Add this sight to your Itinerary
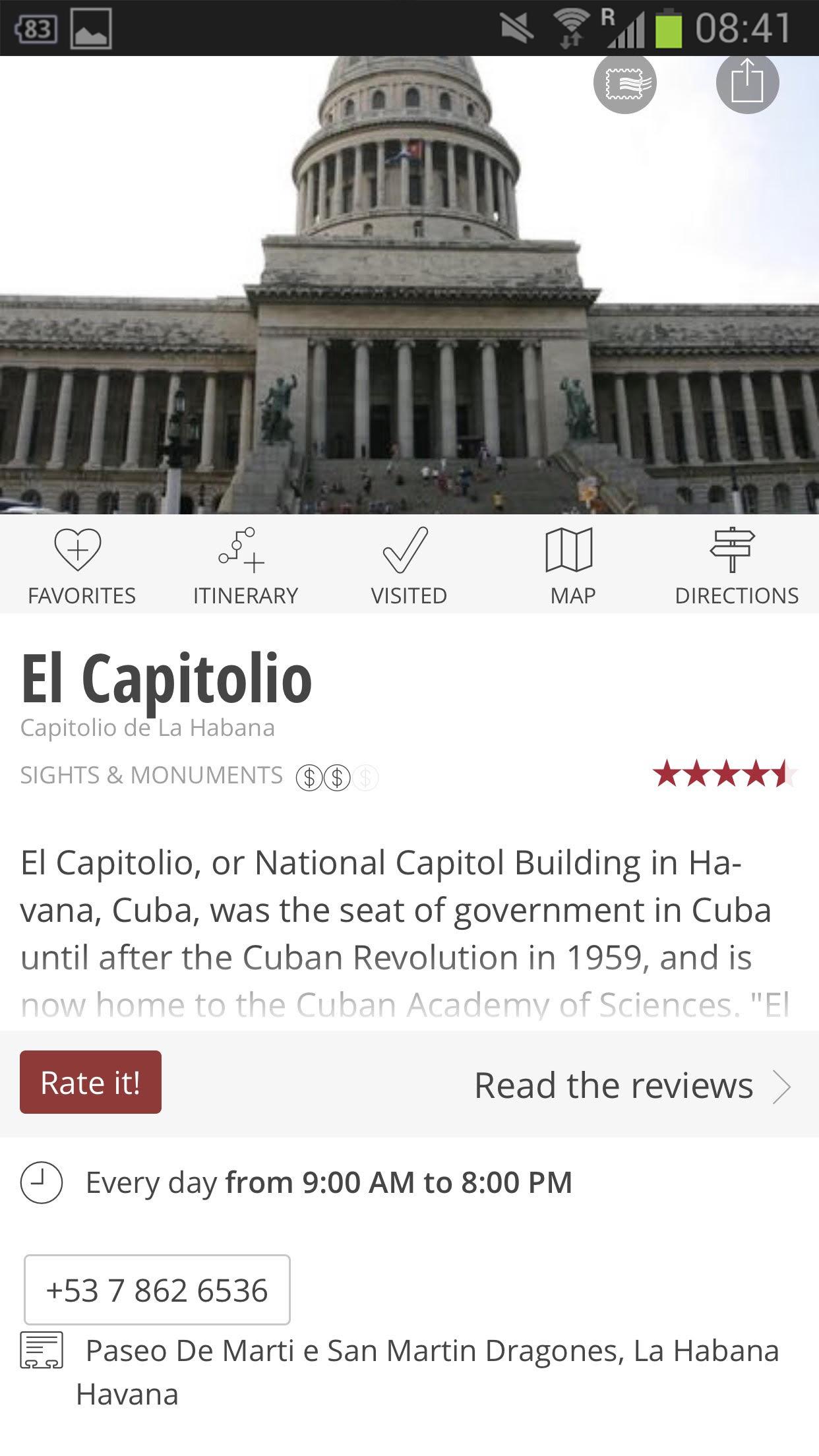This screenshot has height=1456, width=819. (245, 567)
